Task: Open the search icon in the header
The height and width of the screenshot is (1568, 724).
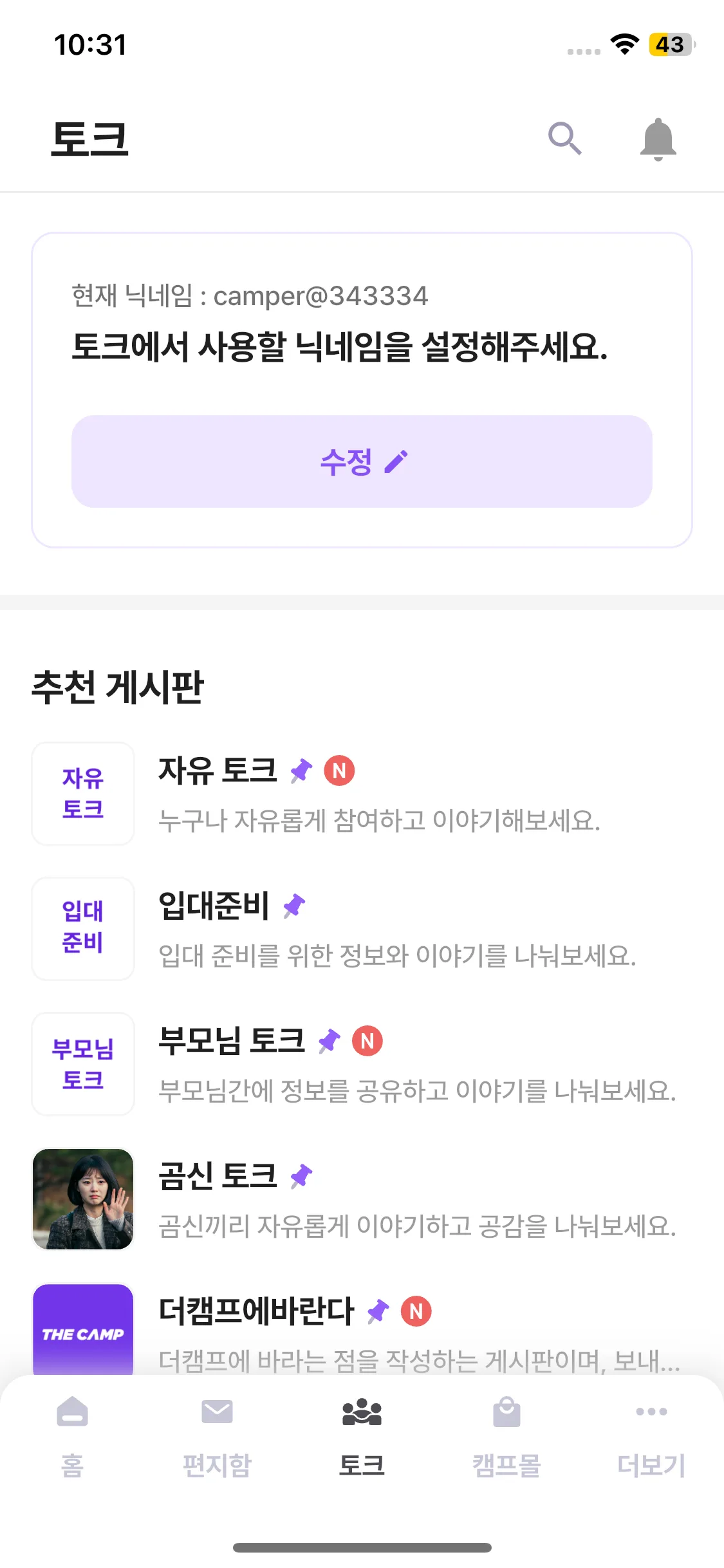Action: tap(564, 138)
